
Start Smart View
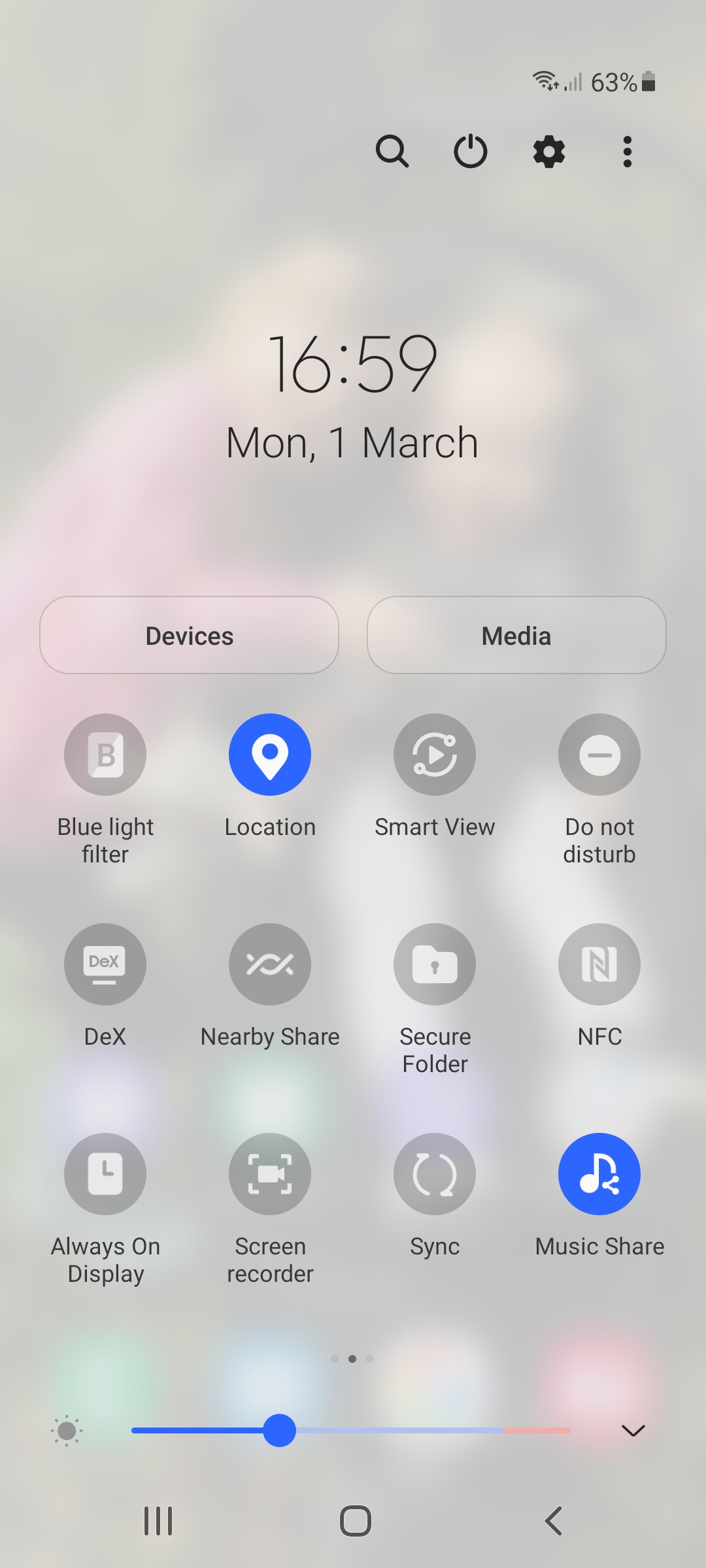point(435,755)
